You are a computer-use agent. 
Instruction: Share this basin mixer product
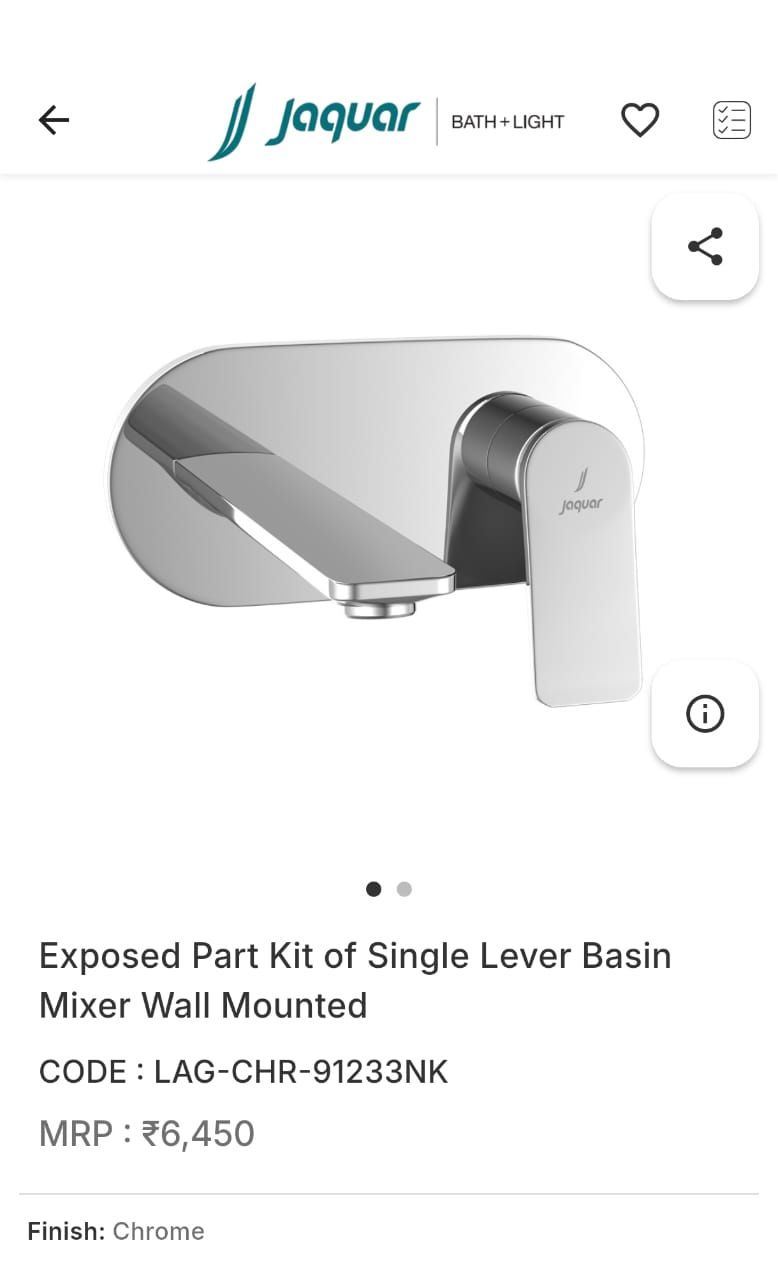pyautogui.click(x=705, y=247)
